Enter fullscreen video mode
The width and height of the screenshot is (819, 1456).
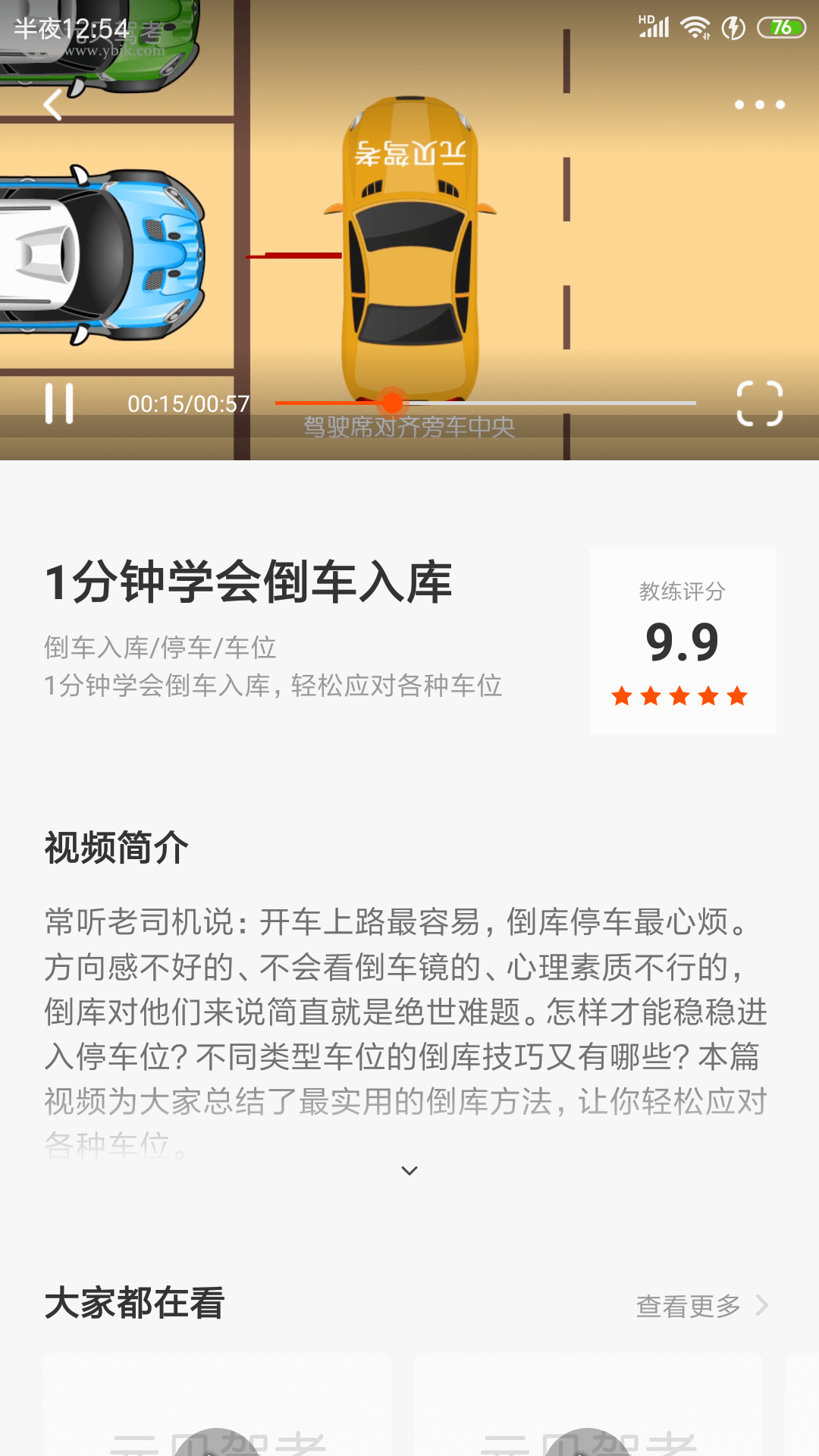click(x=760, y=403)
